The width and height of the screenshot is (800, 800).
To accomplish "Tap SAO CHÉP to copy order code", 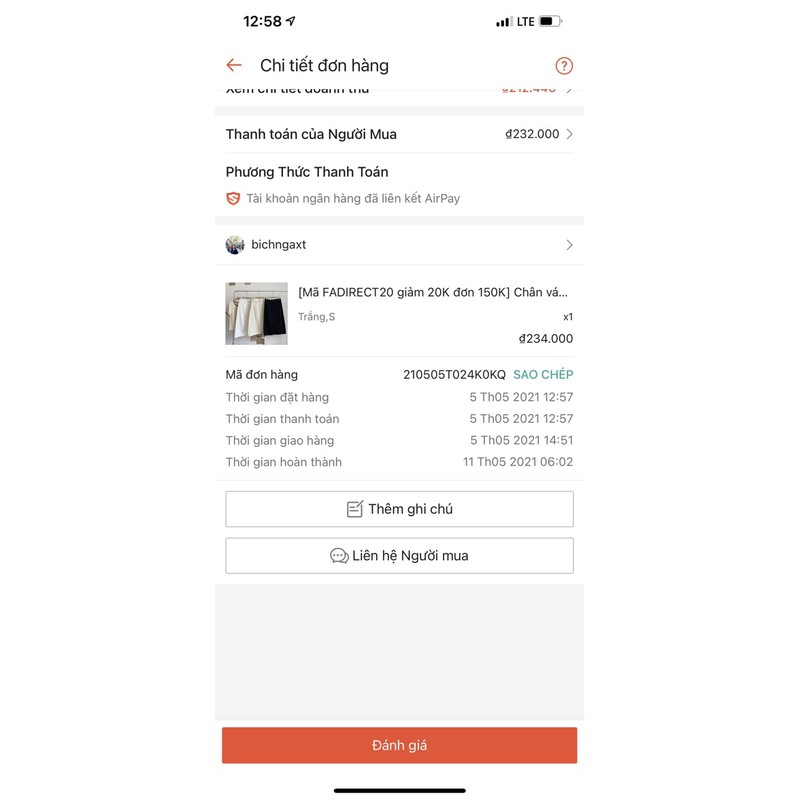I will click(543, 375).
